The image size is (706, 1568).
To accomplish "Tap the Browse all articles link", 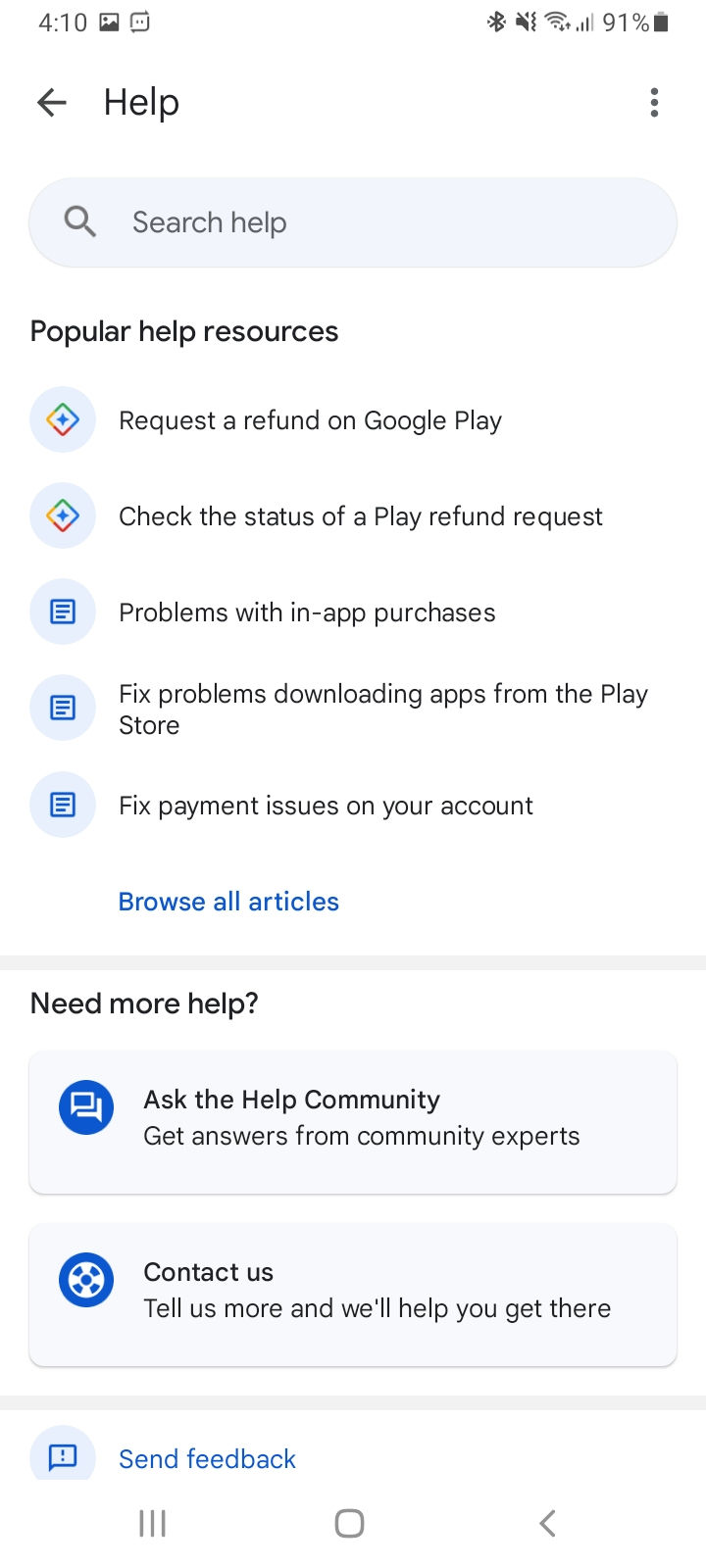I will coord(228,902).
